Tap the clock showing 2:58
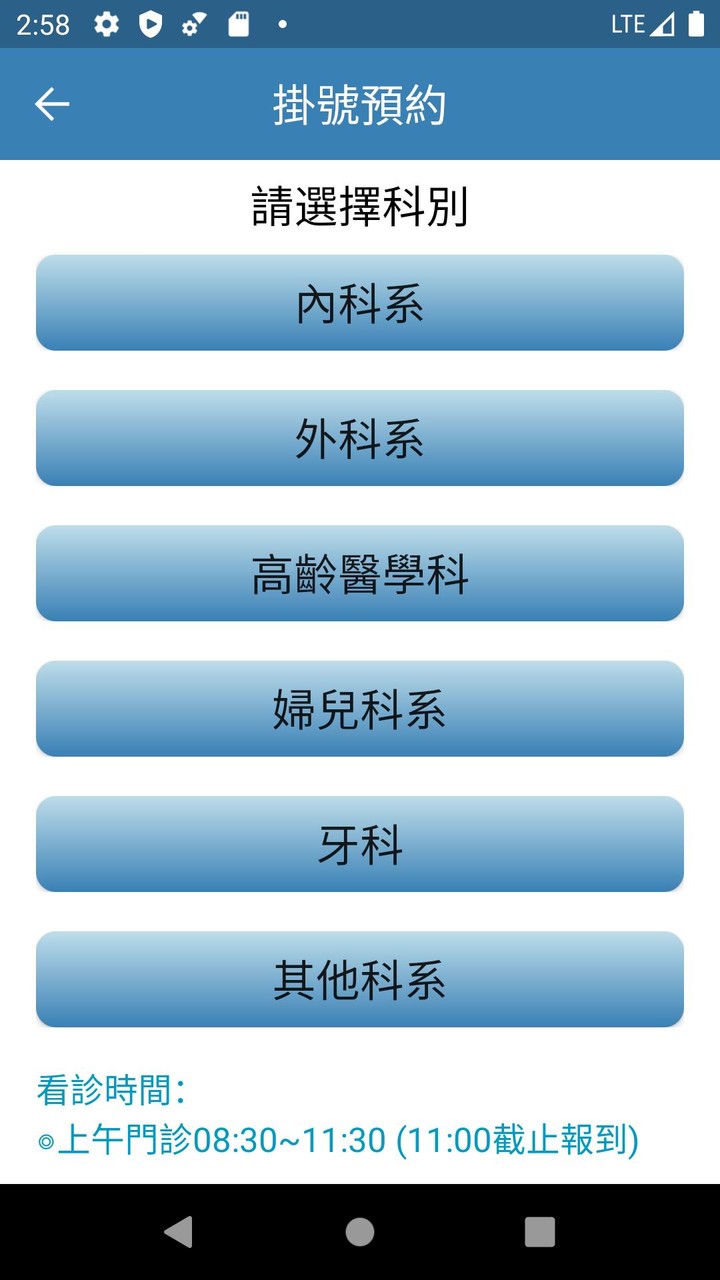This screenshot has width=720, height=1280. [42, 24]
